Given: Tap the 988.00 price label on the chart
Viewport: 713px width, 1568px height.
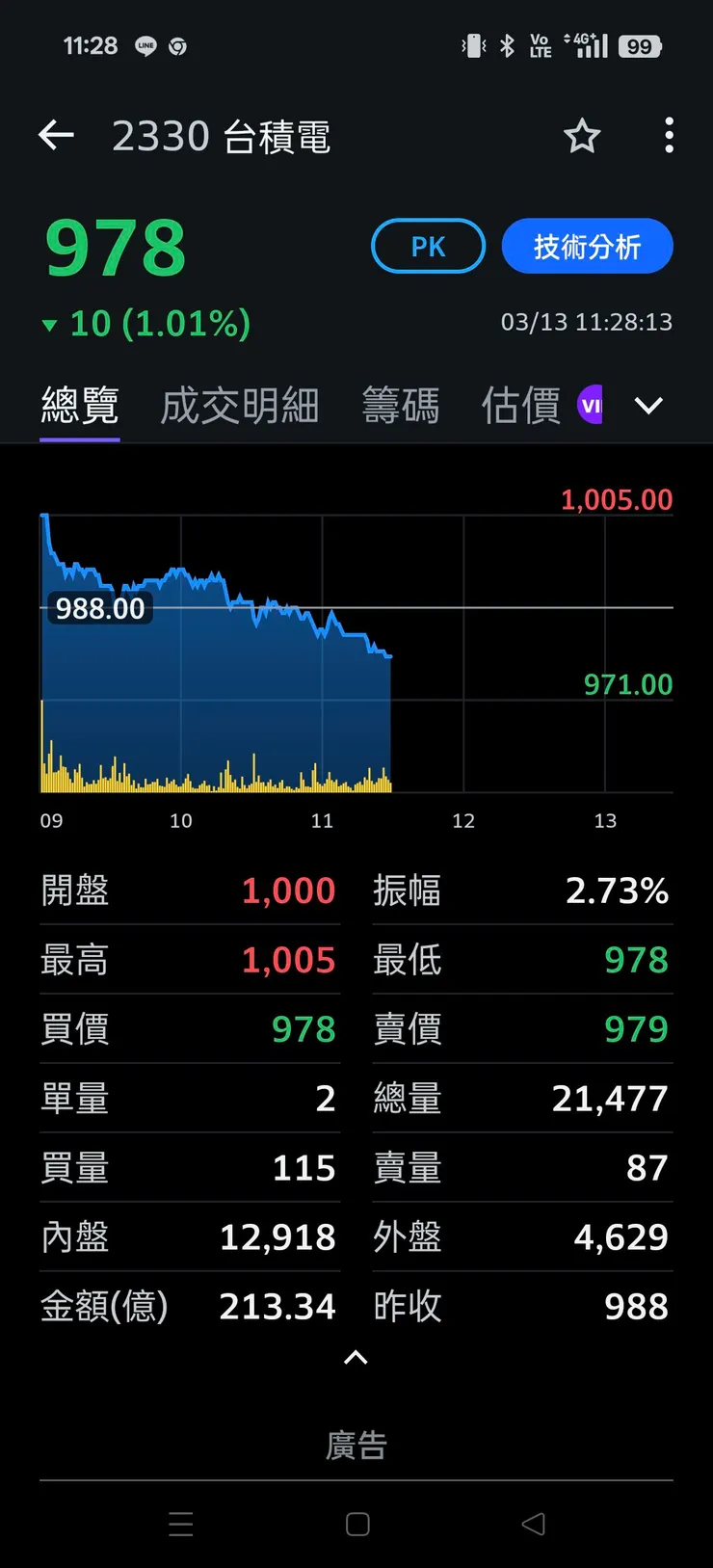Looking at the screenshot, I should pyautogui.click(x=99, y=608).
